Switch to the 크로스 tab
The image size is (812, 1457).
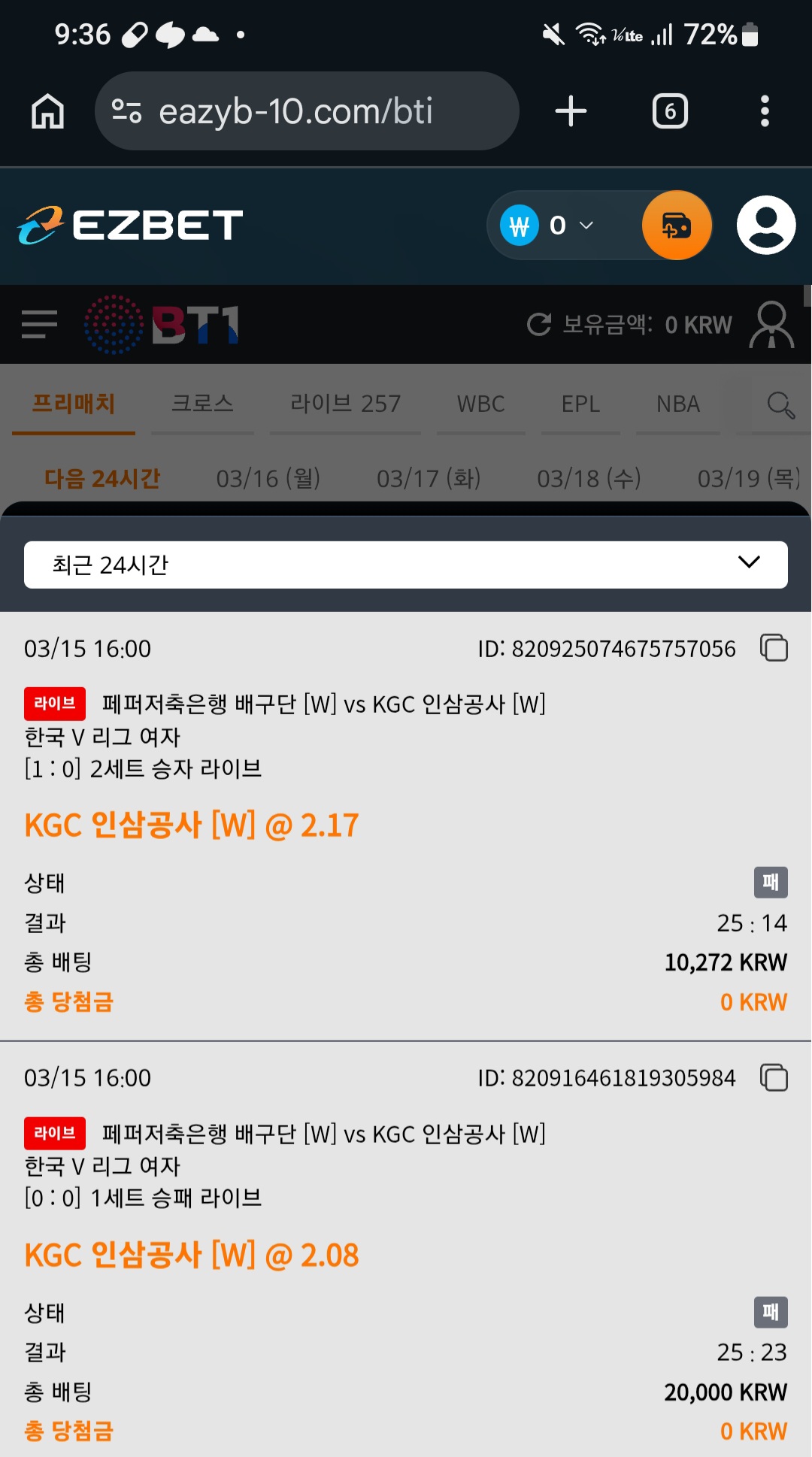[x=202, y=404]
